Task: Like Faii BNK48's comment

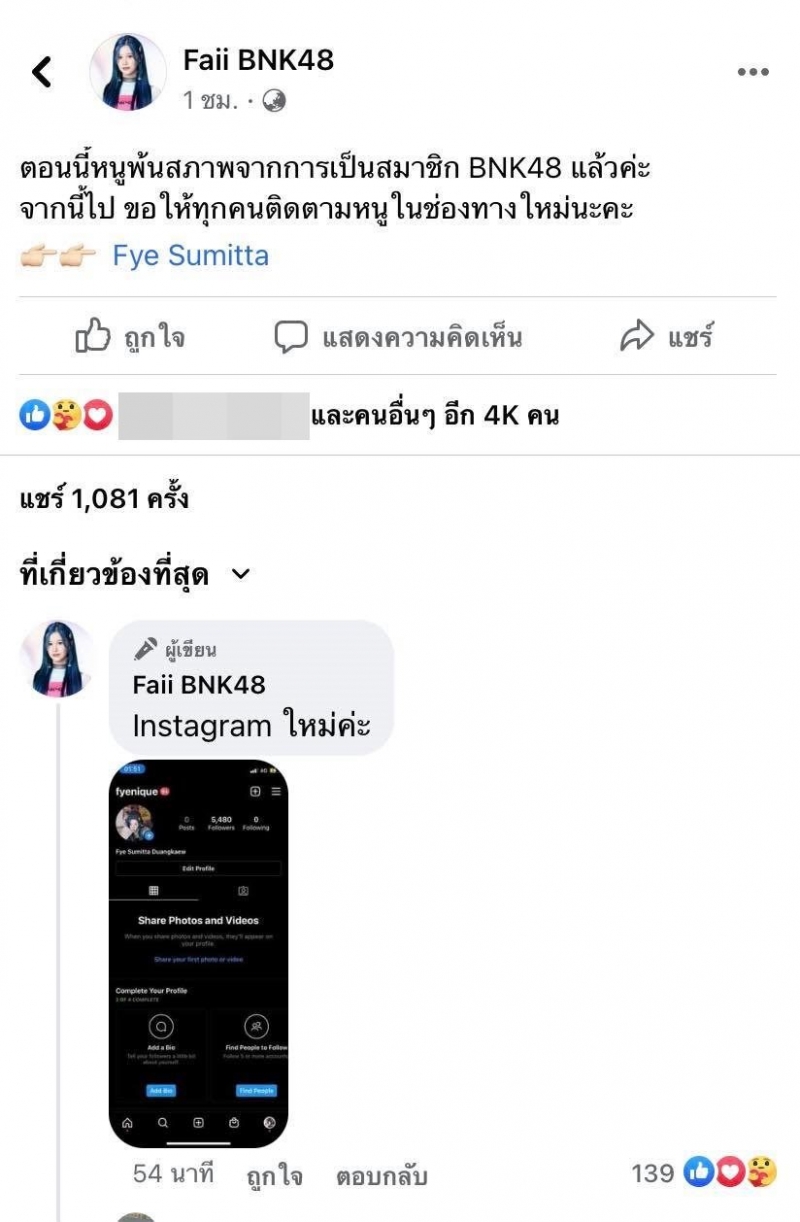Action: (x=274, y=1176)
